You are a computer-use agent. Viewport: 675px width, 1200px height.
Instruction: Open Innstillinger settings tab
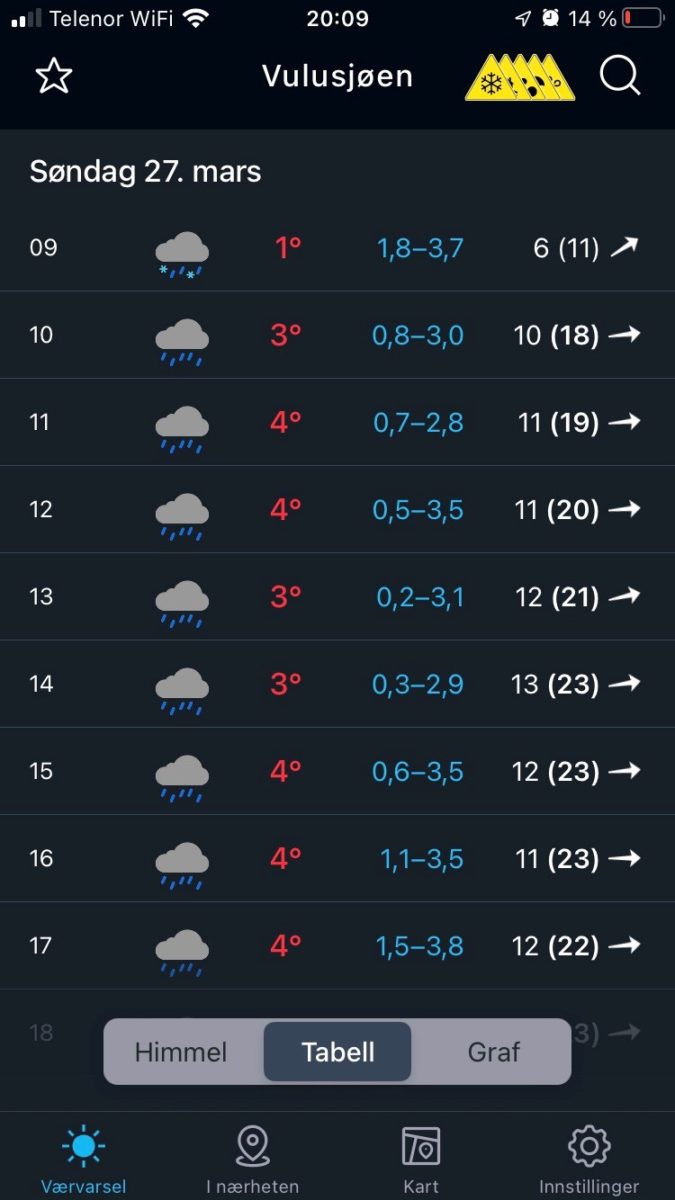[589, 1159]
